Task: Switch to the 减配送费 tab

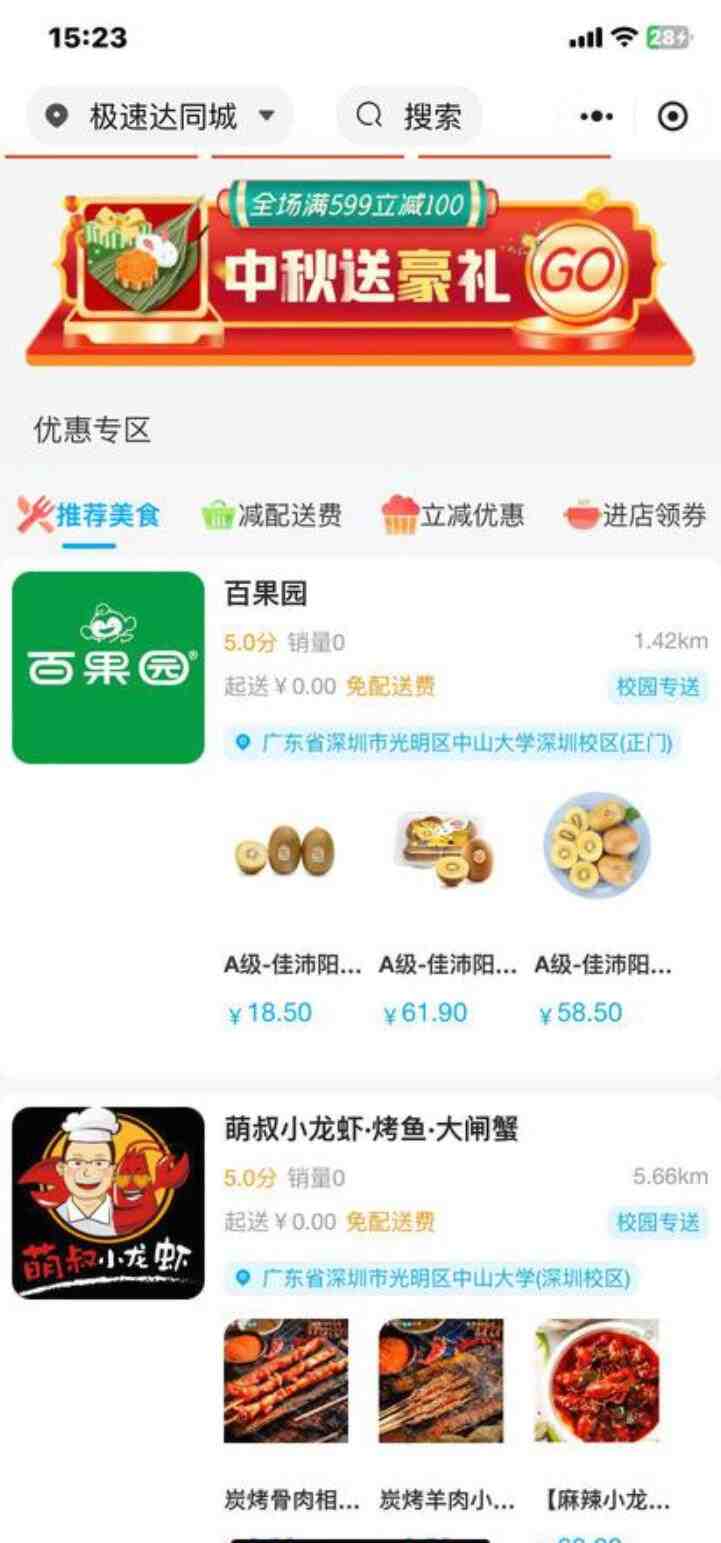Action: pos(272,516)
